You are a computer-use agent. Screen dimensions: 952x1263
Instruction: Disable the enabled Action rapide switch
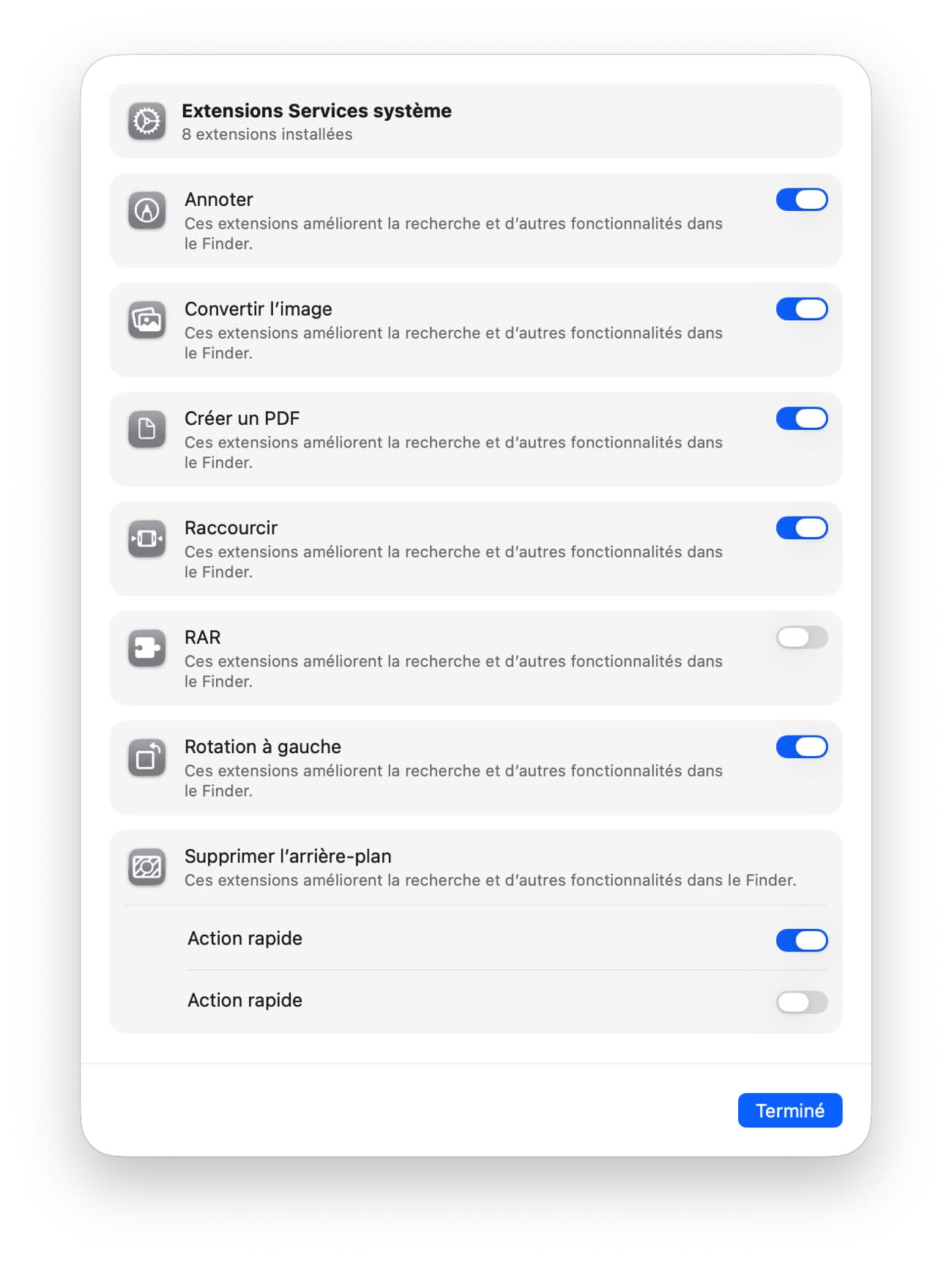pyautogui.click(x=801, y=940)
